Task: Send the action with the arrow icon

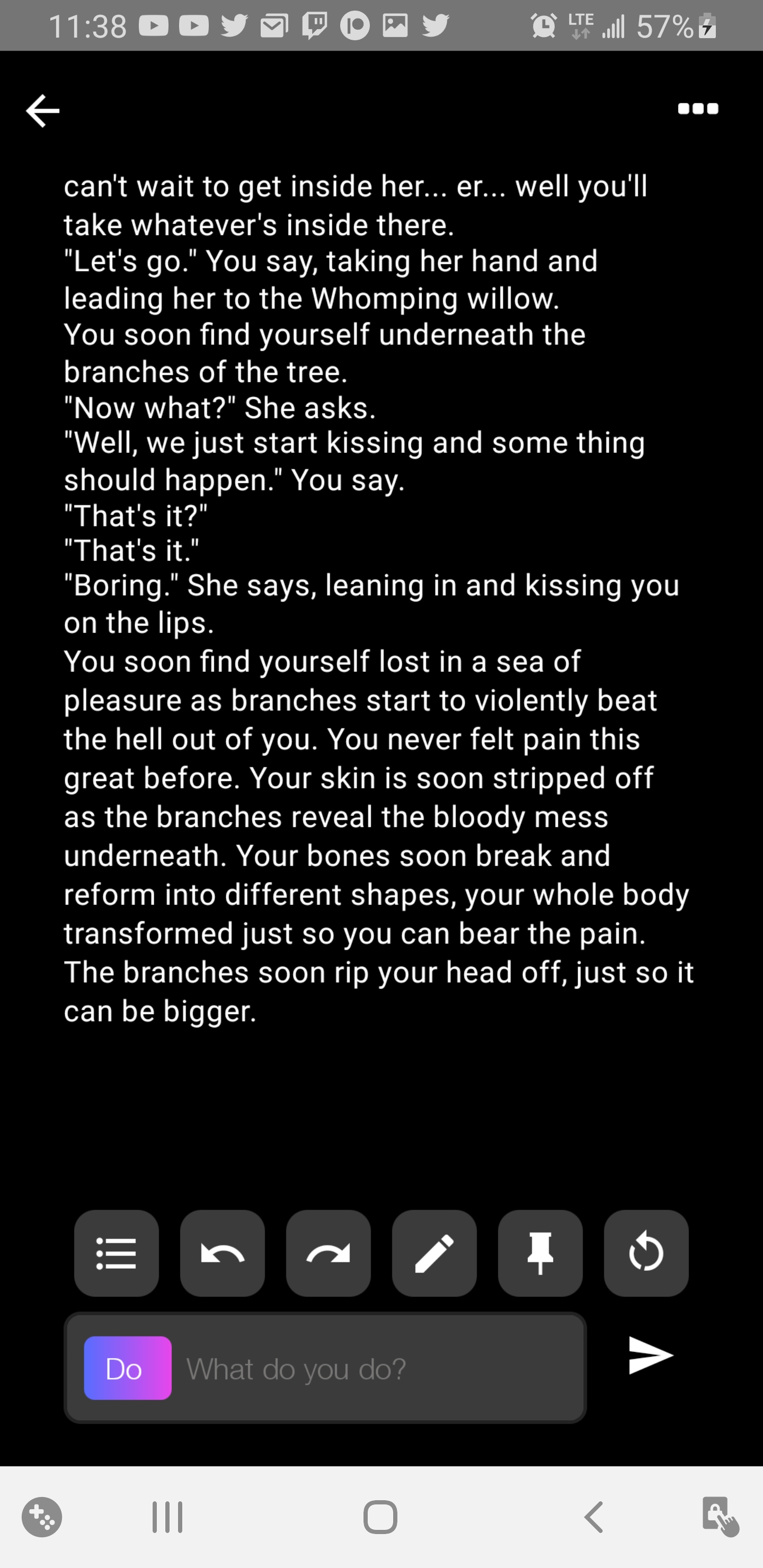Action: [x=650, y=1356]
